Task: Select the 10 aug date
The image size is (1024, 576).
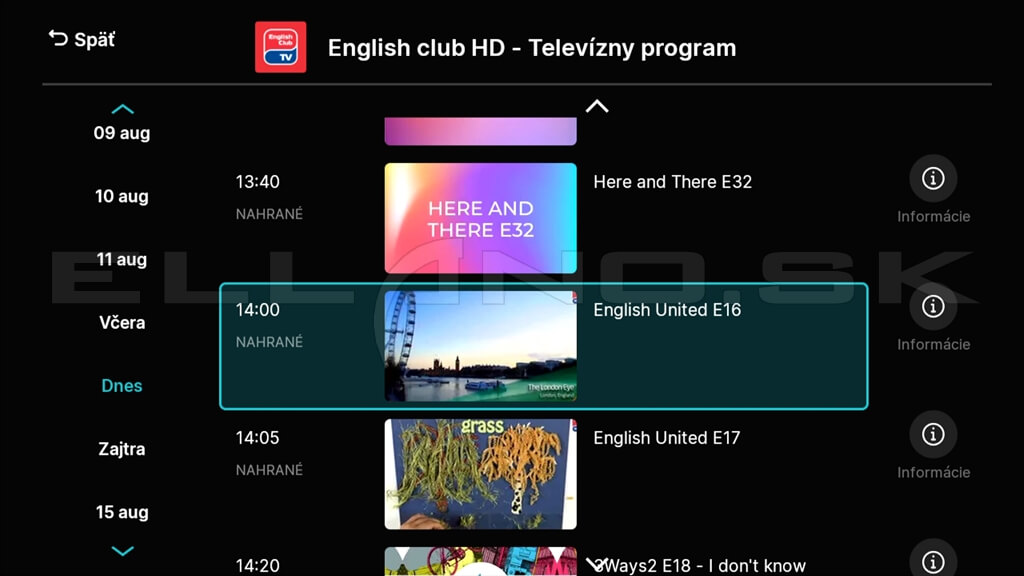Action: click(122, 196)
